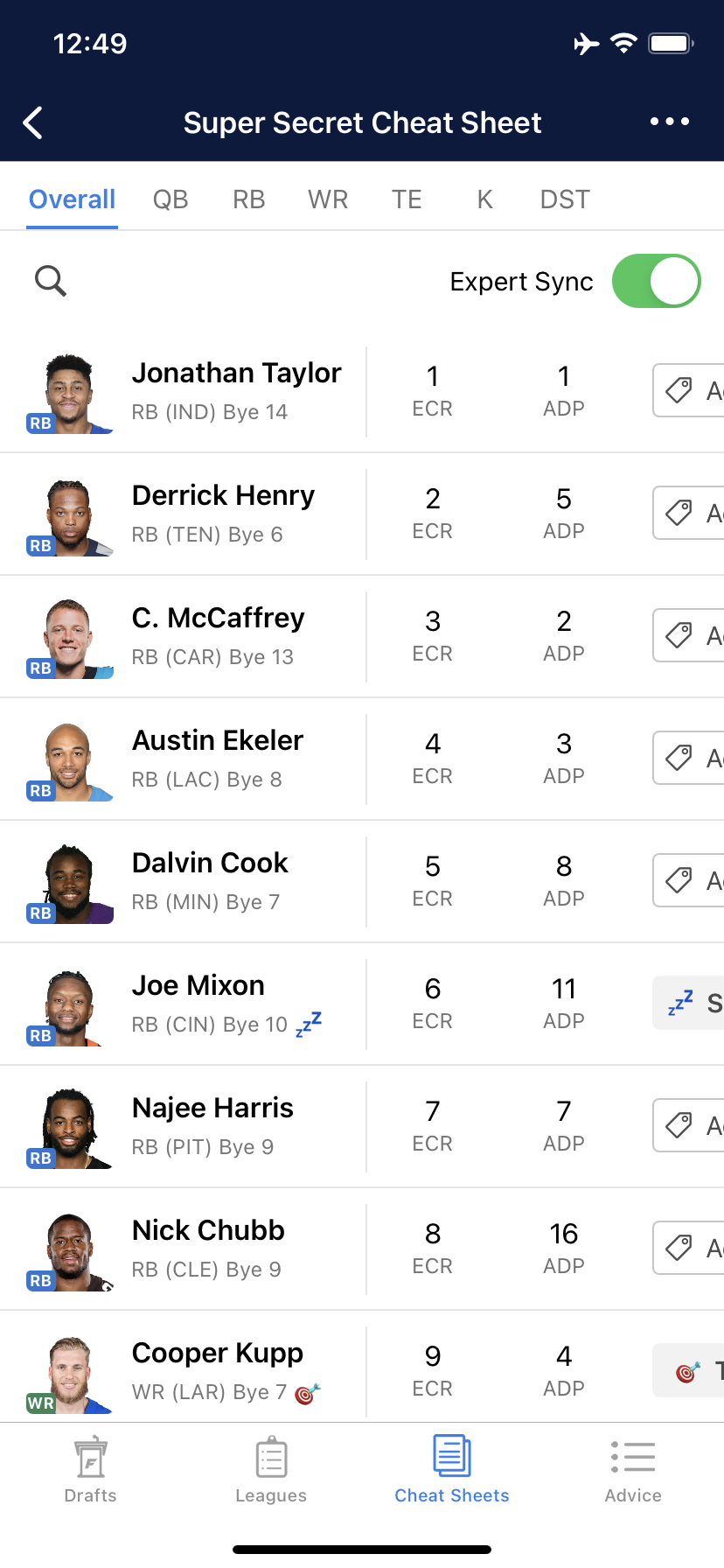Screen dimensions: 724x1568
Task: Switch to the QB tab
Action: pyautogui.click(x=171, y=199)
